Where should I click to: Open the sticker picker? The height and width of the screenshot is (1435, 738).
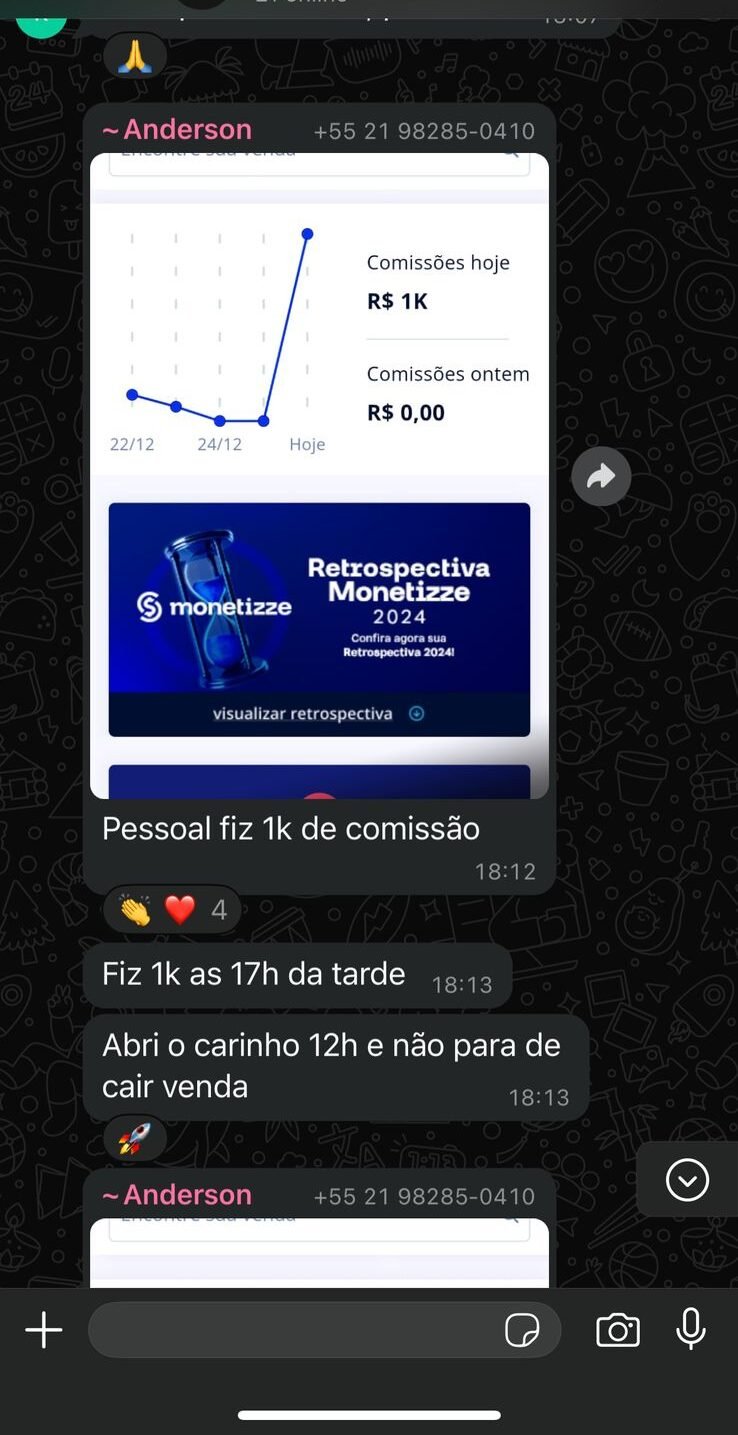522,1330
